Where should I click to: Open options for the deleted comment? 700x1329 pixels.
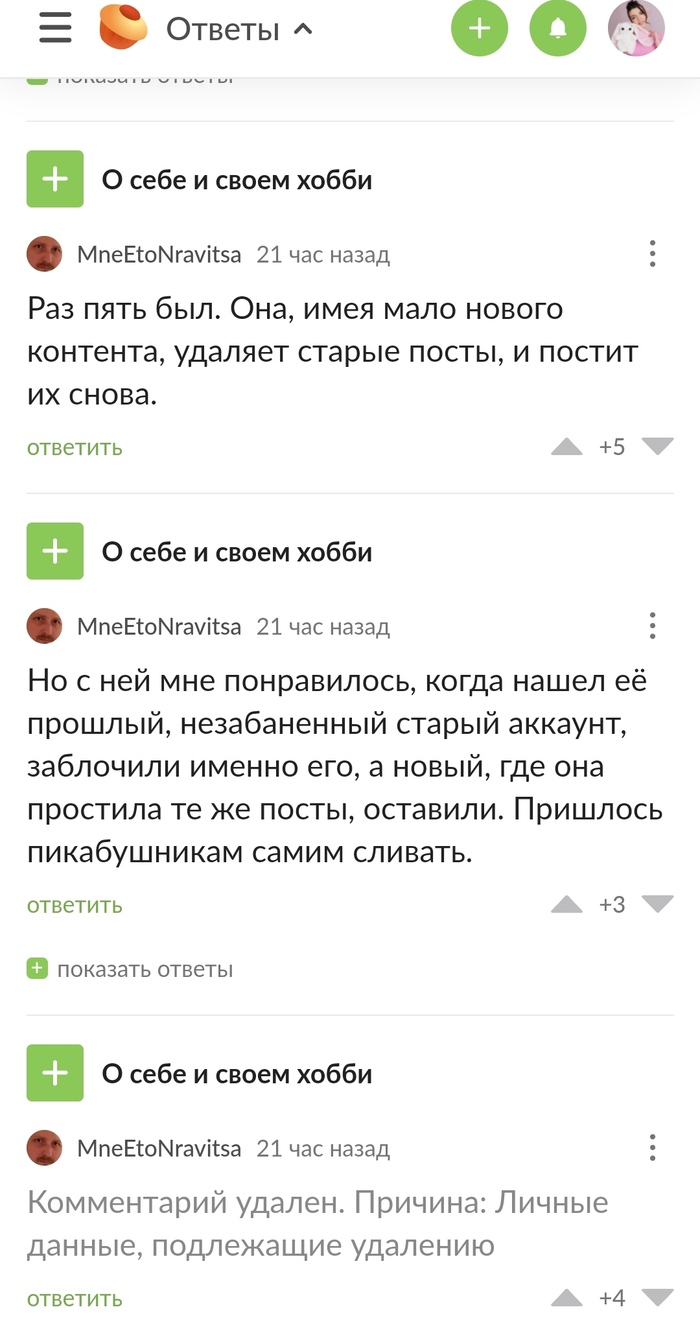point(652,1148)
